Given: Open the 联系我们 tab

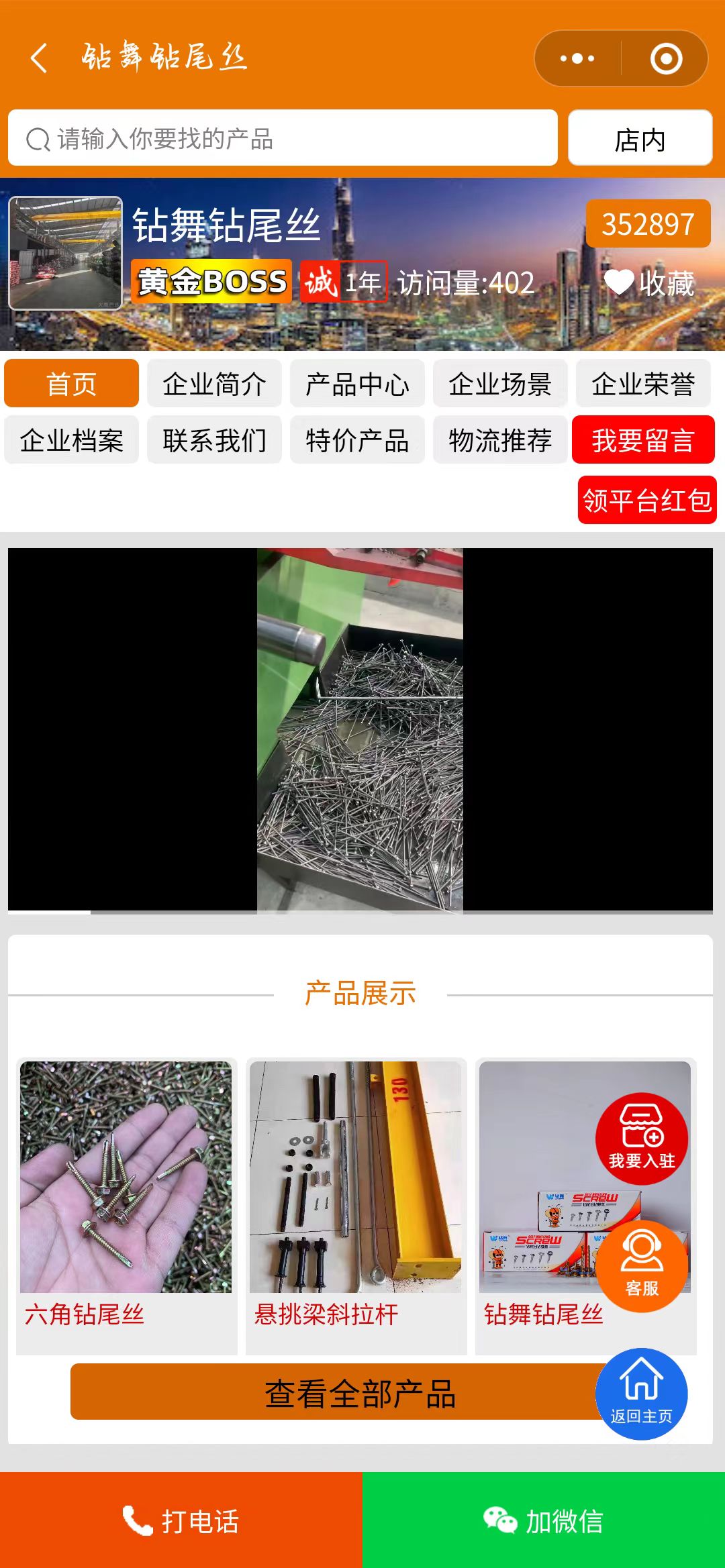Looking at the screenshot, I should tap(214, 440).
